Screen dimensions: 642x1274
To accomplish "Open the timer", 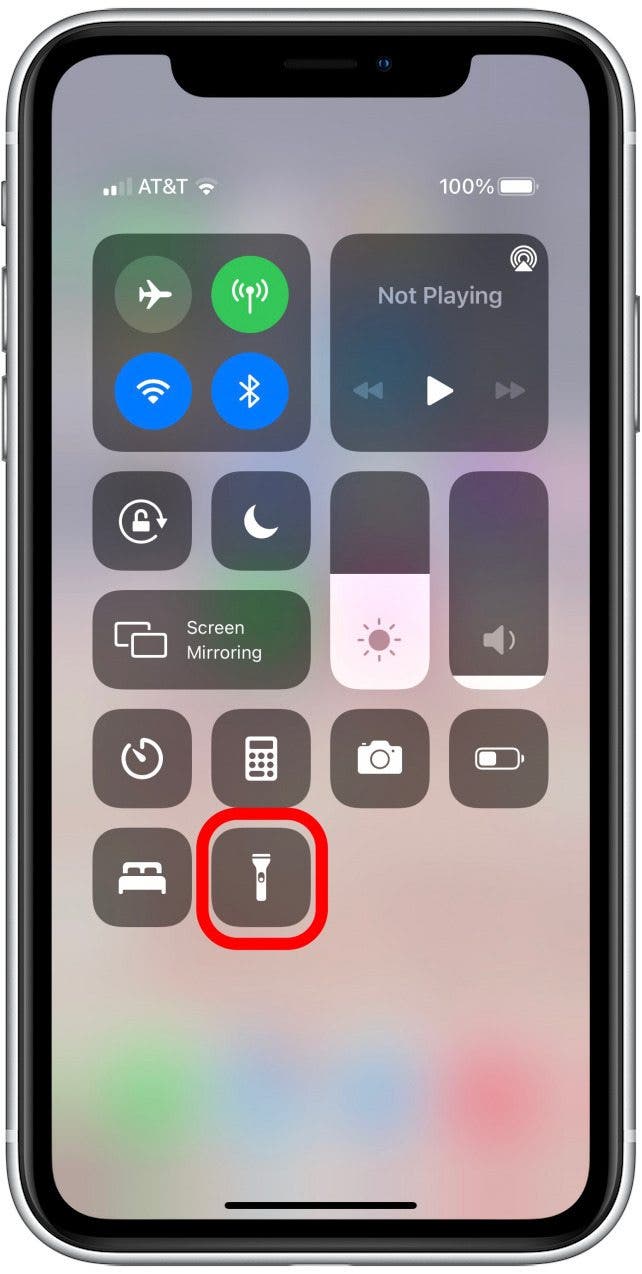I will [142, 759].
